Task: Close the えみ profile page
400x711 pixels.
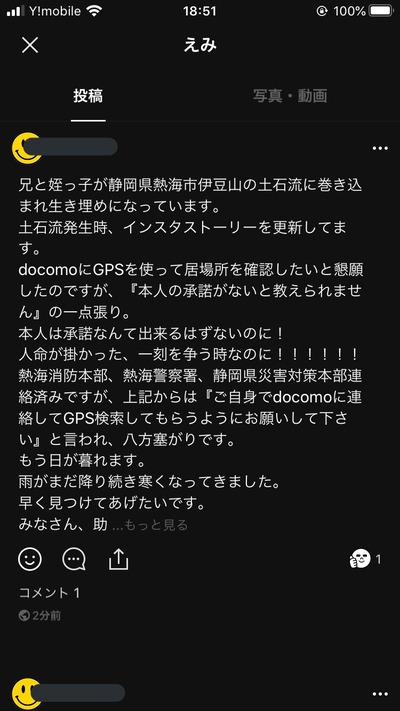Action: pos(30,45)
